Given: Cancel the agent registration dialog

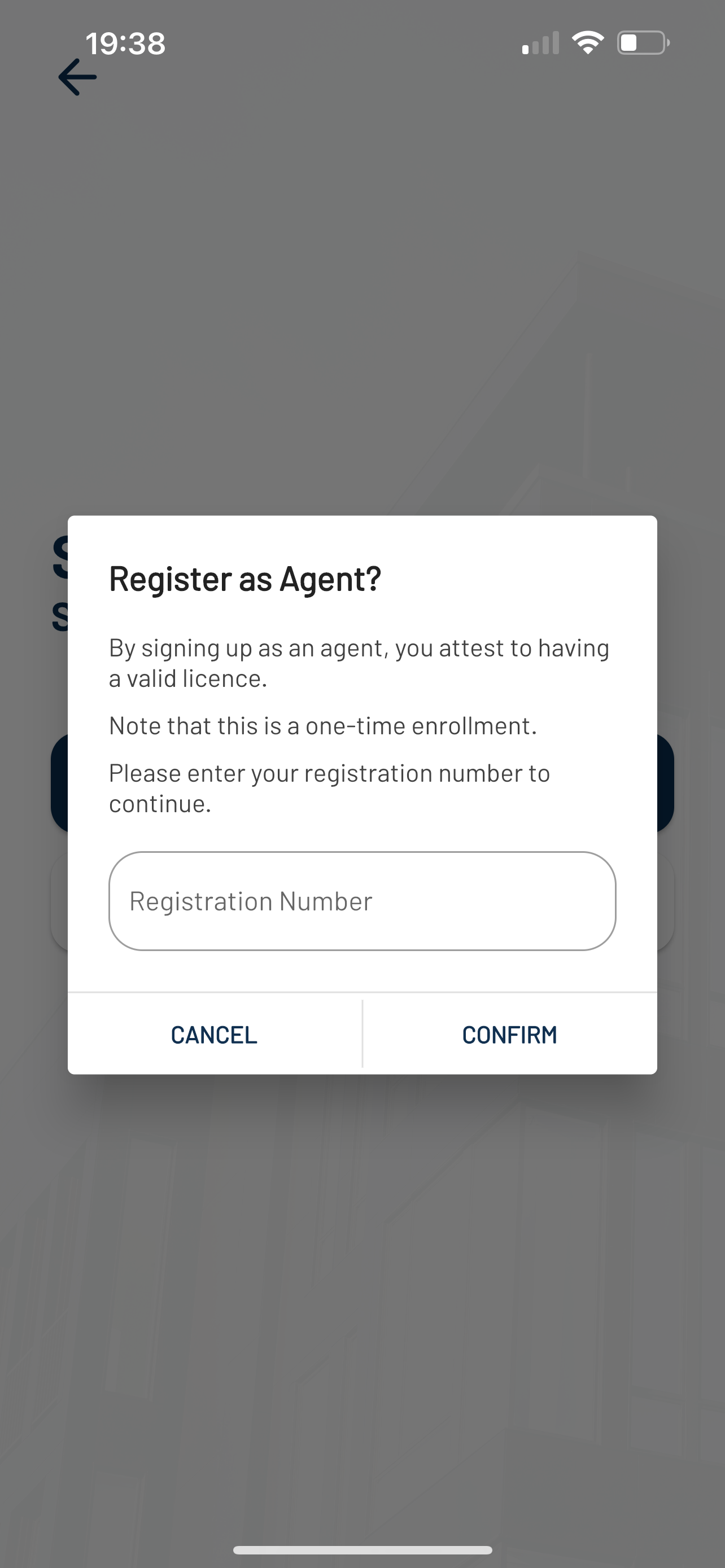Looking at the screenshot, I should [213, 1035].
